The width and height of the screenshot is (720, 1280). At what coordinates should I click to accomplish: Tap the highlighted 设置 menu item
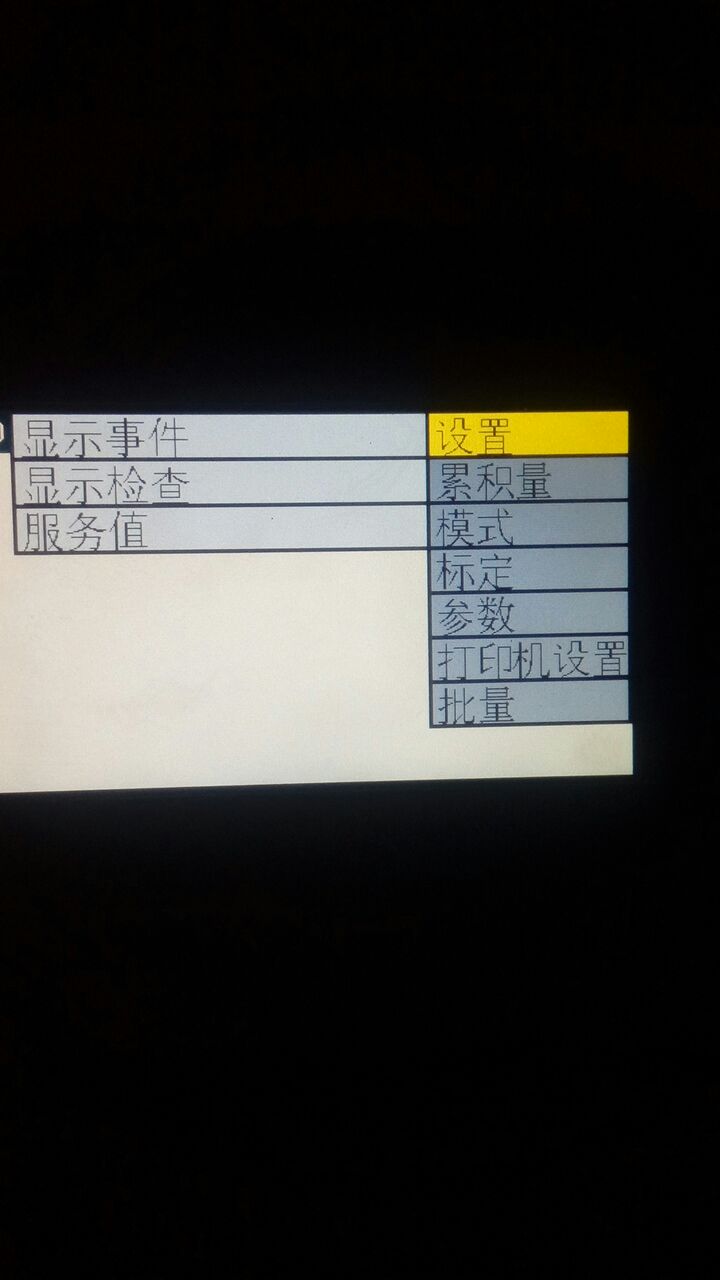click(529, 435)
